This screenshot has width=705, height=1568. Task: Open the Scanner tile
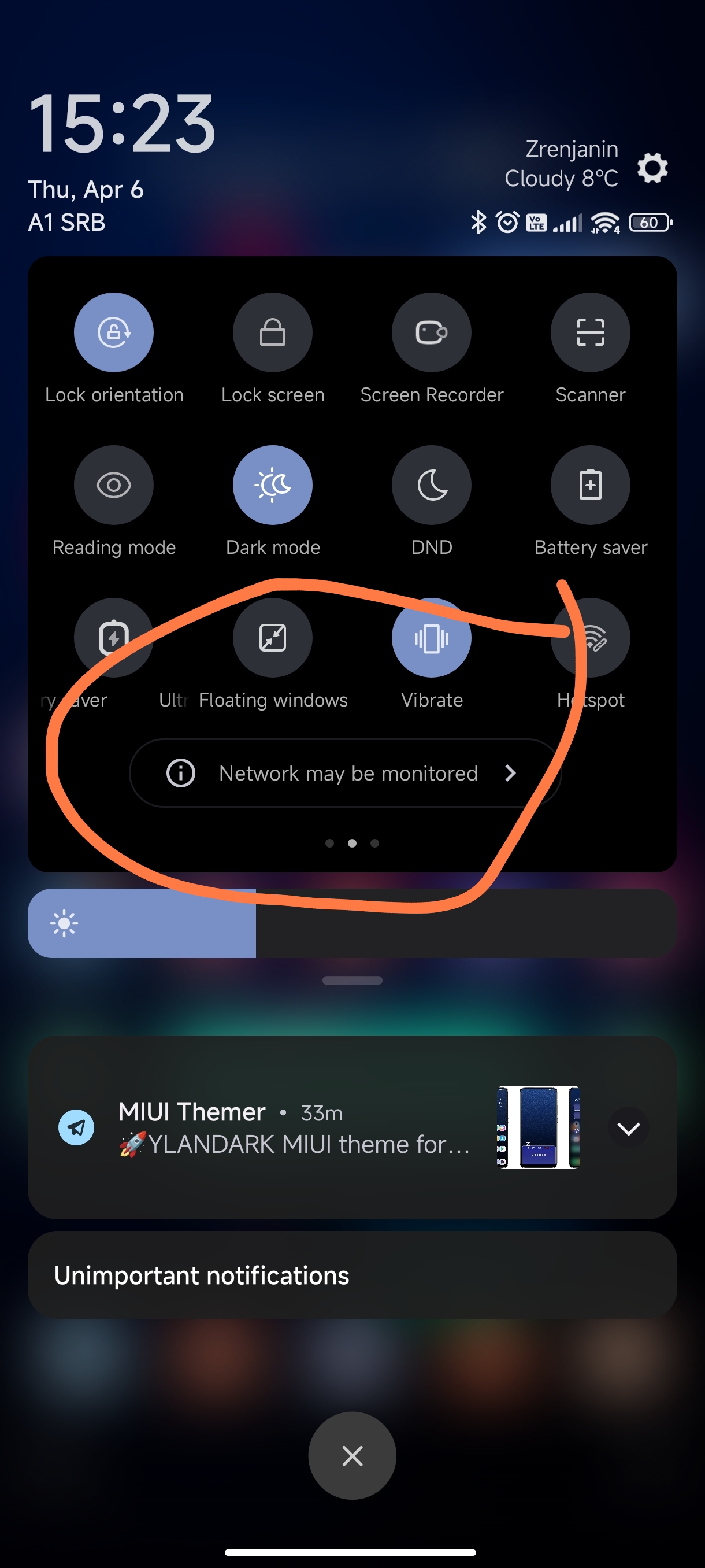(x=590, y=332)
